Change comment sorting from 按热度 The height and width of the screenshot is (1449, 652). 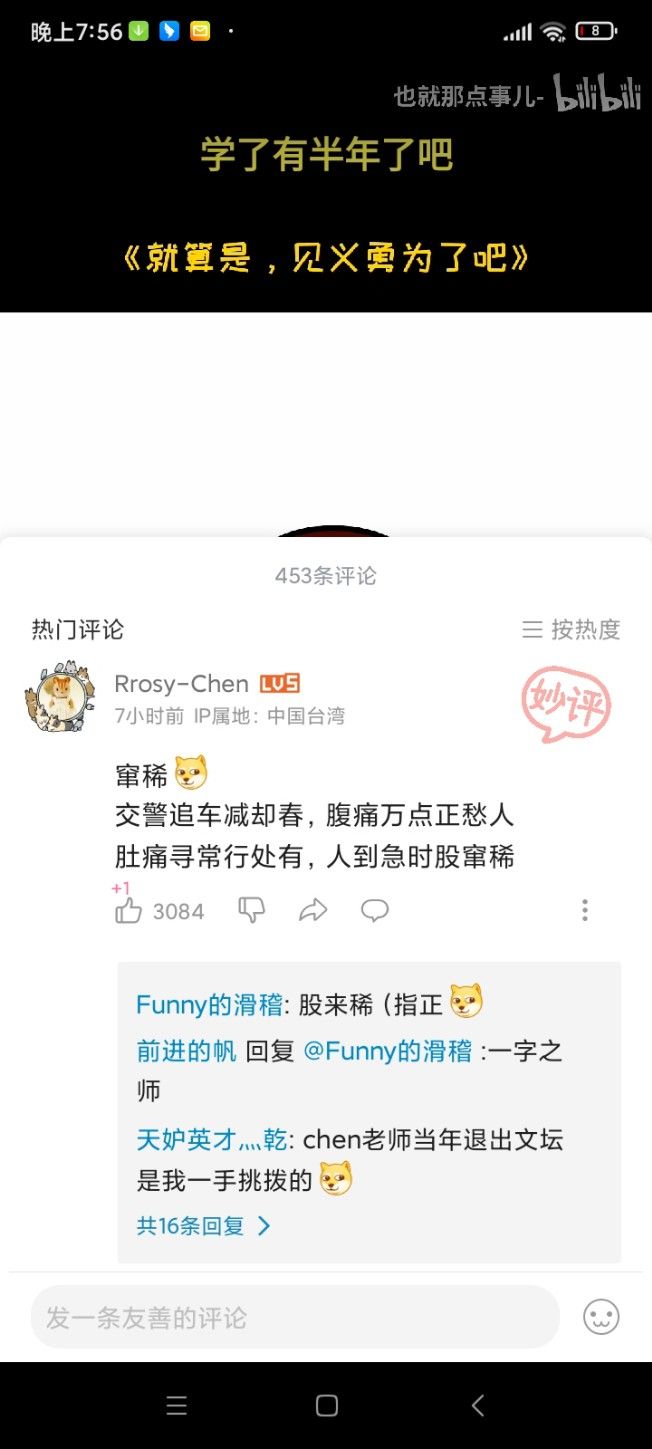click(572, 630)
